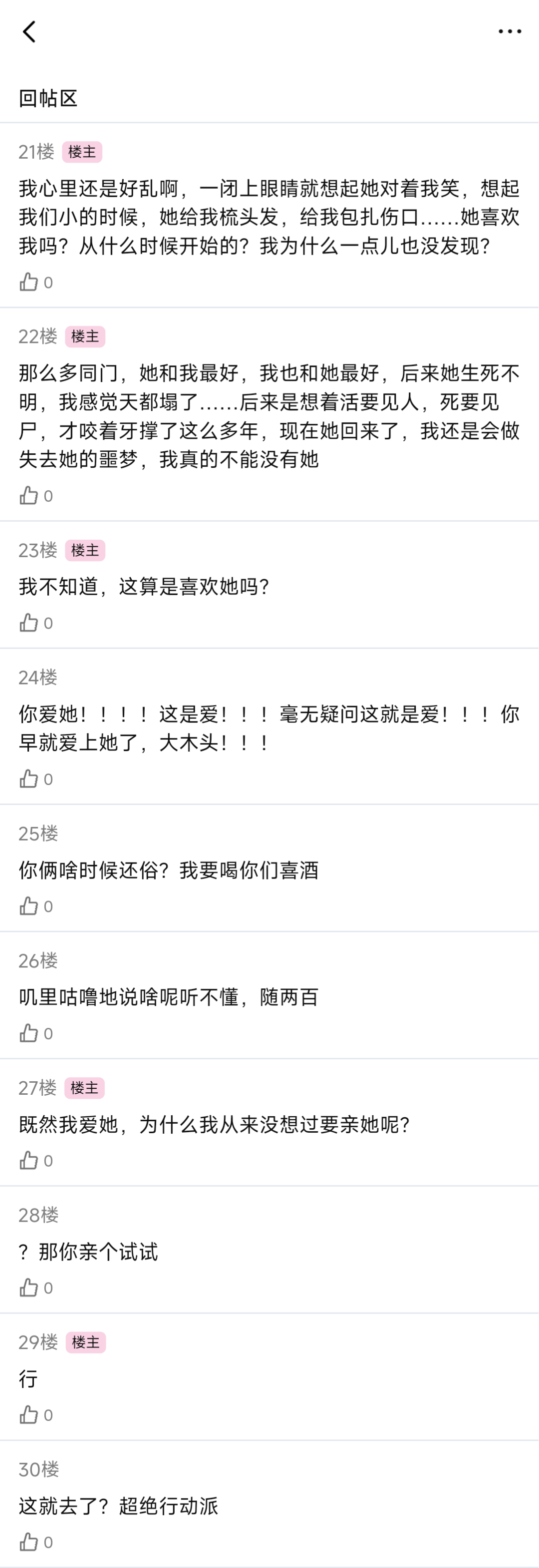Like the 27楼 reply from the 楼主
Screen dimensions: 539x1568
(28, 1160)
